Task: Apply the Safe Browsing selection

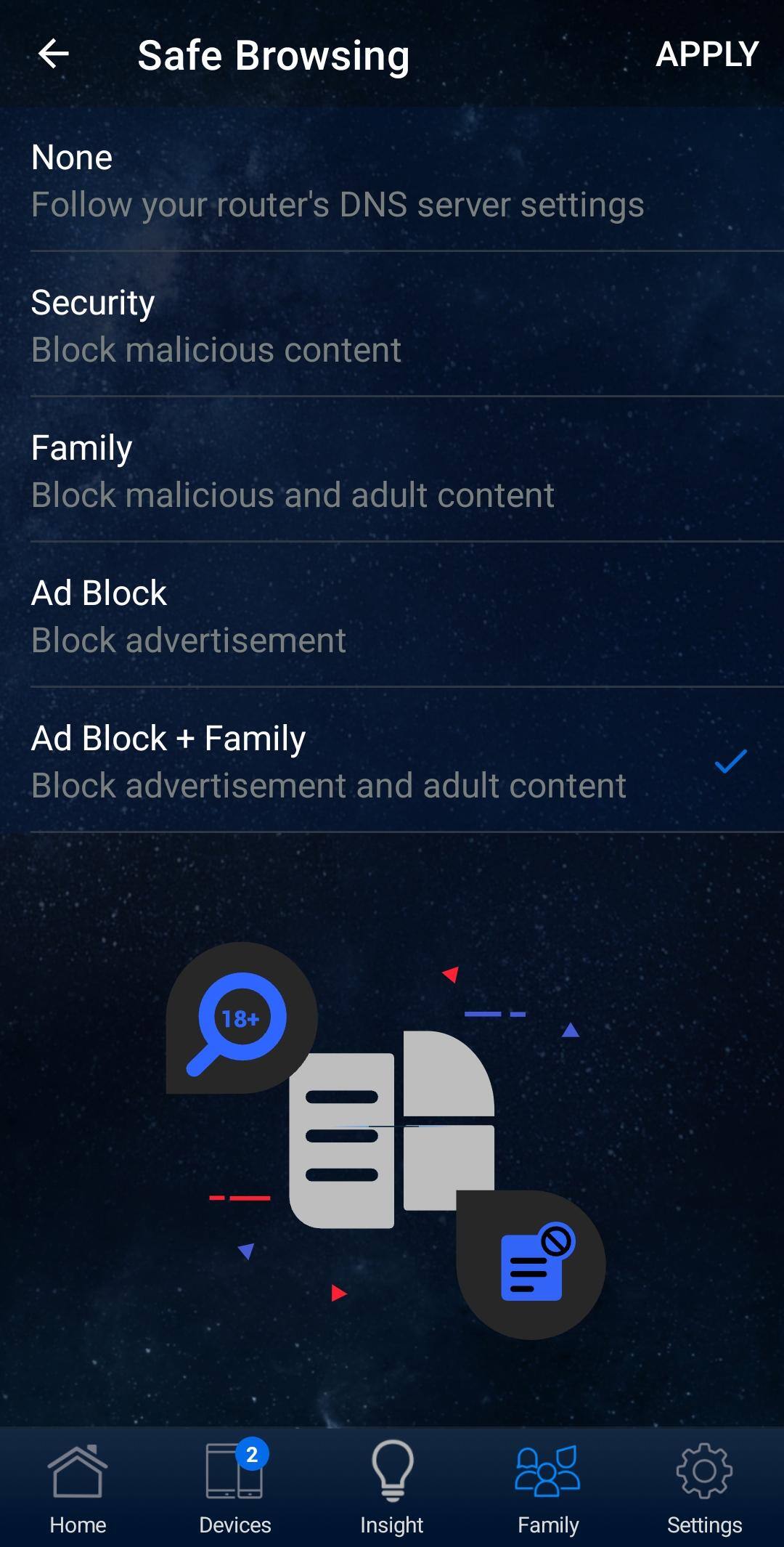Action: coord(706,54)
